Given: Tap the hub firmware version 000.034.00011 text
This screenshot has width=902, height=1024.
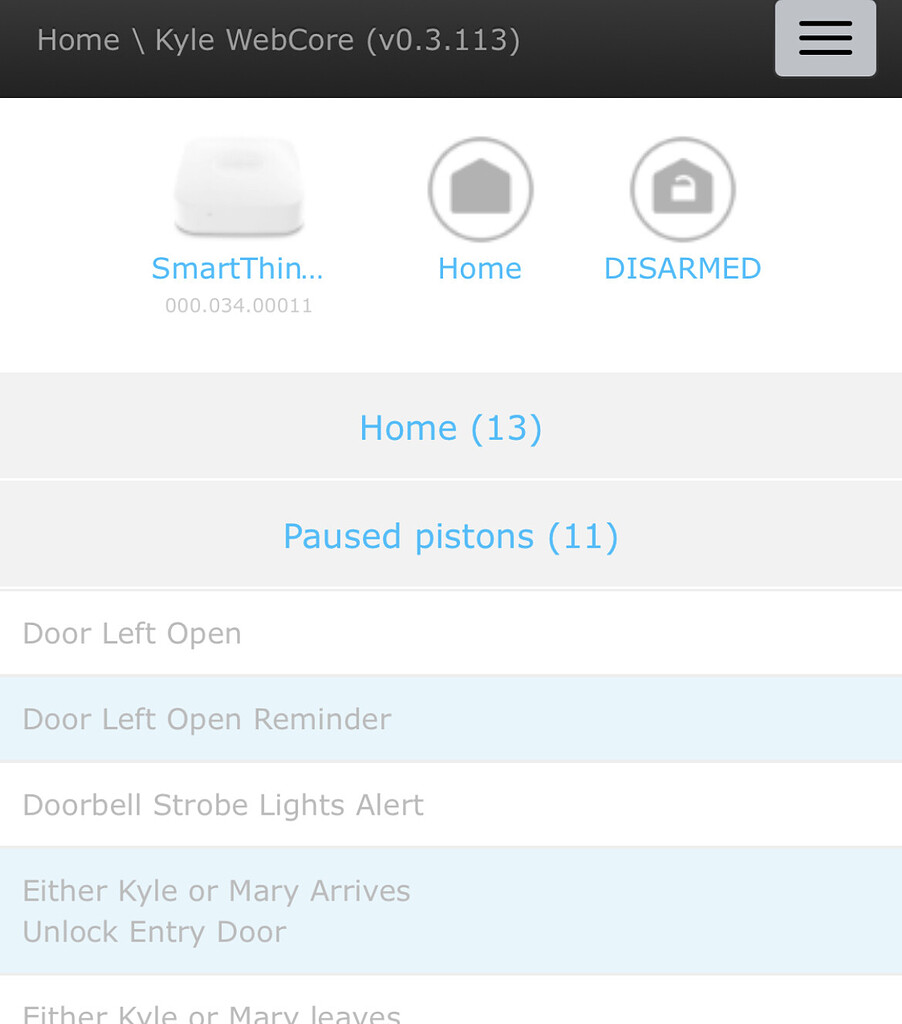Looking at the screenshot, I should (238, 304).
